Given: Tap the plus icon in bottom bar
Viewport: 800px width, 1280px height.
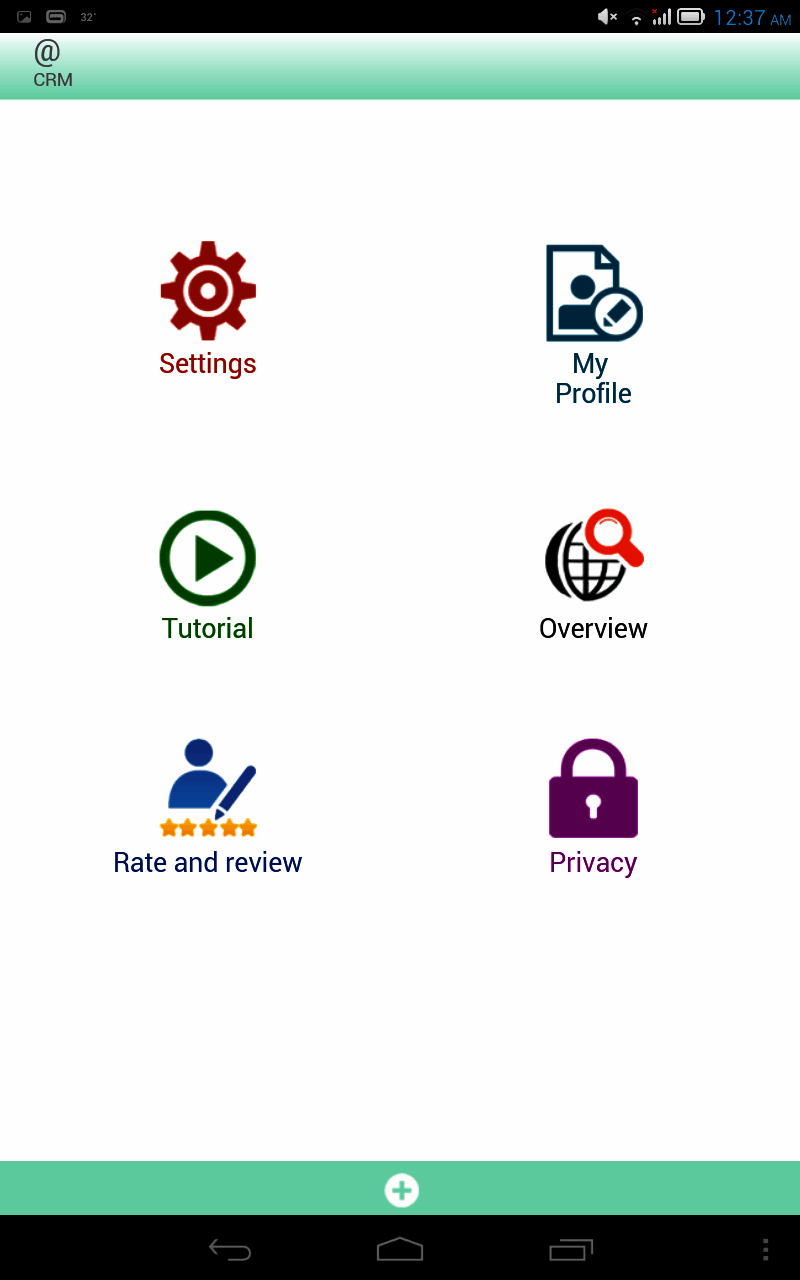Looking at the screenshot, I should [x=402, y=1190].
